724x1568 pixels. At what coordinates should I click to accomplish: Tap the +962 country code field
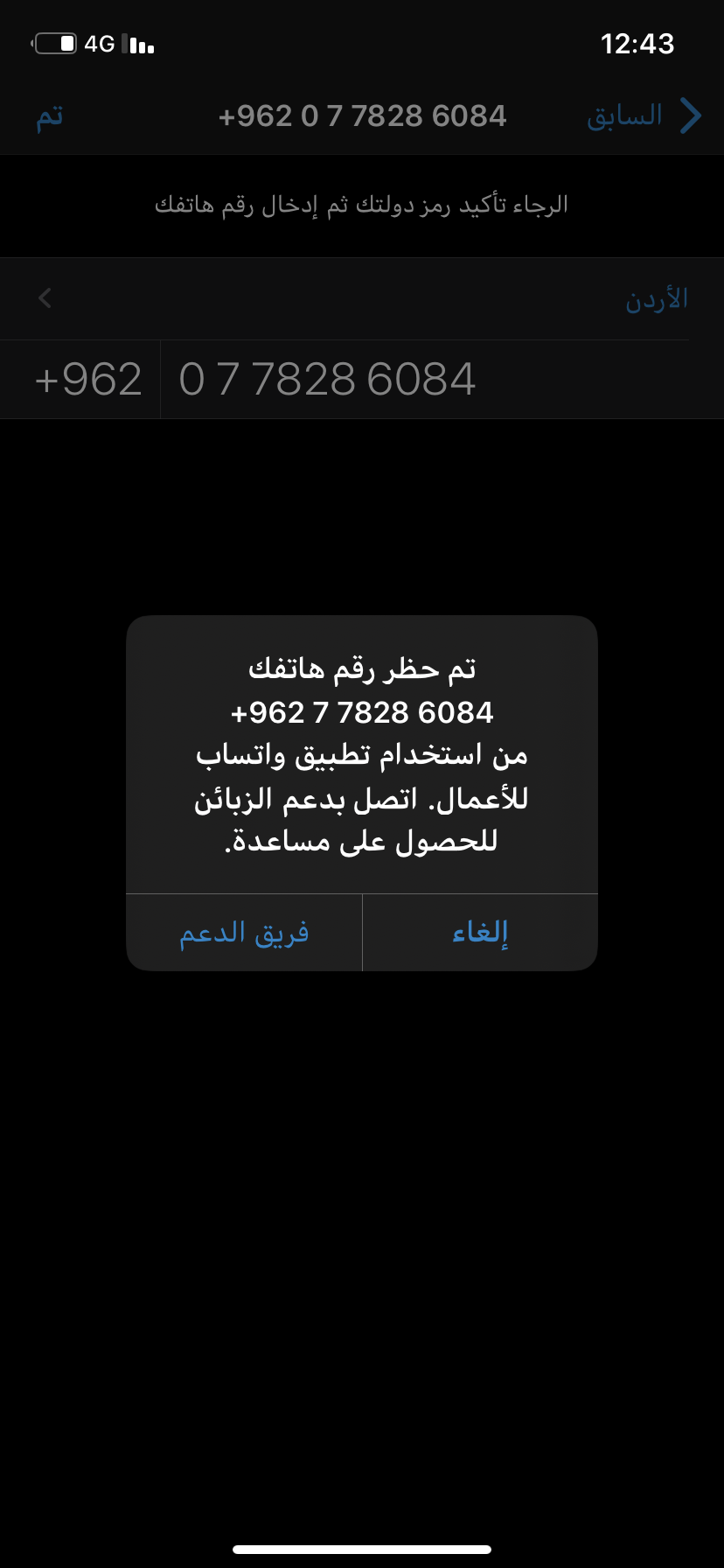point(88,380)
